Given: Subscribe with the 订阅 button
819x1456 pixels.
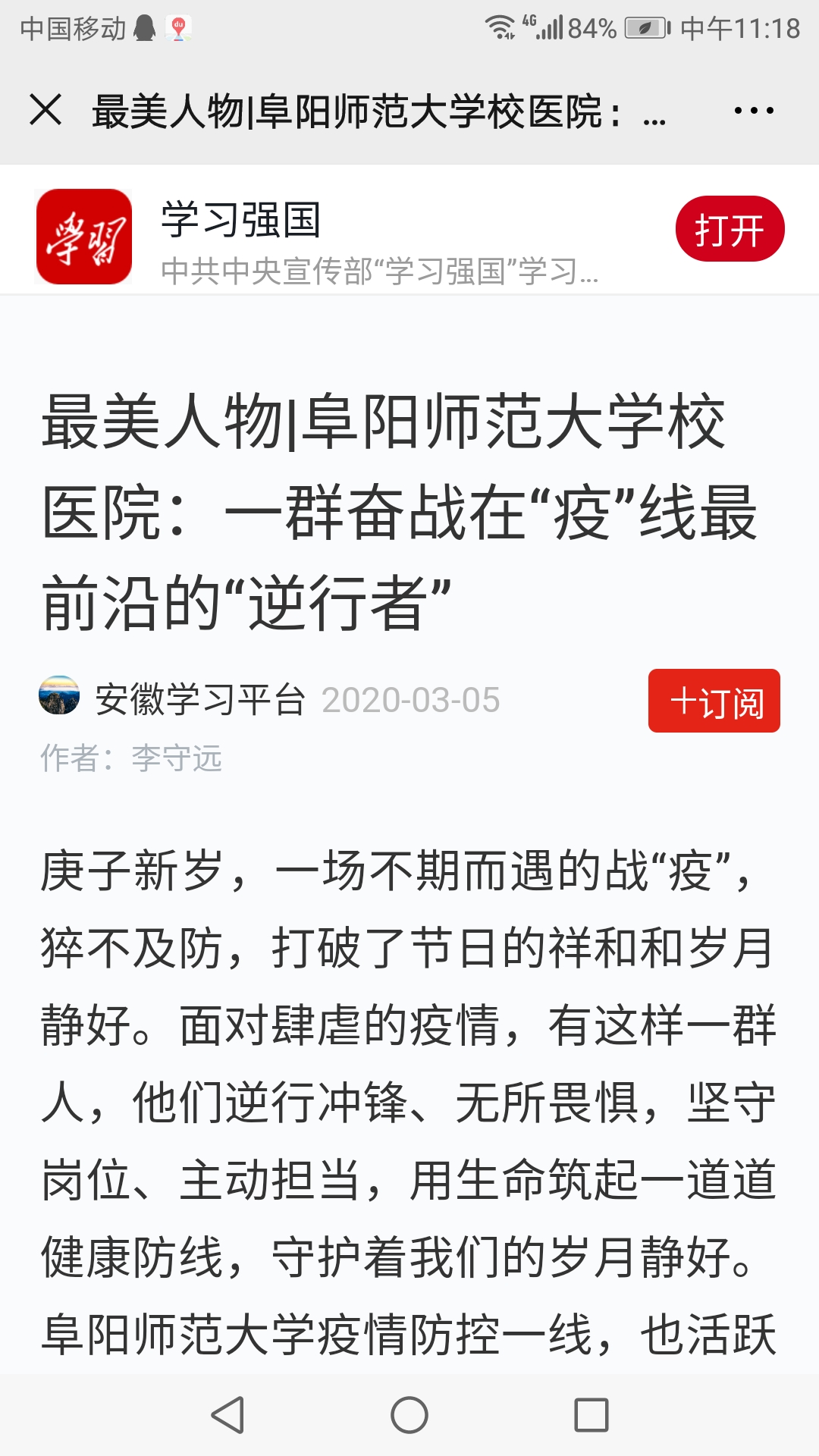Looking at the screenshot, I should click(714, 701).
